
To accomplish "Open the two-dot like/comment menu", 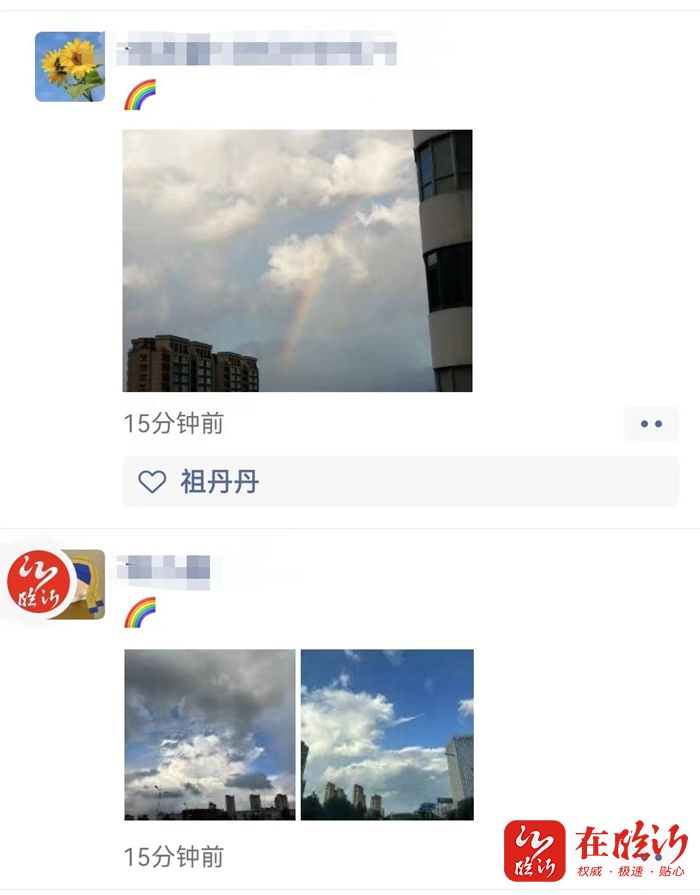I will point(651,424).
